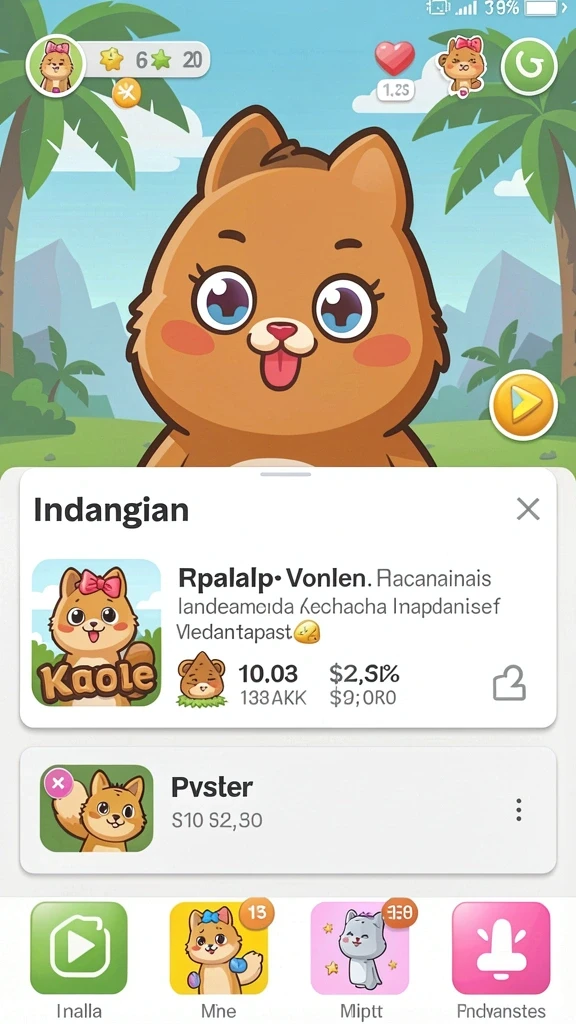Close the Indangian panel
This screenshot has width=576, height=1024.
(x=528, y=509)
